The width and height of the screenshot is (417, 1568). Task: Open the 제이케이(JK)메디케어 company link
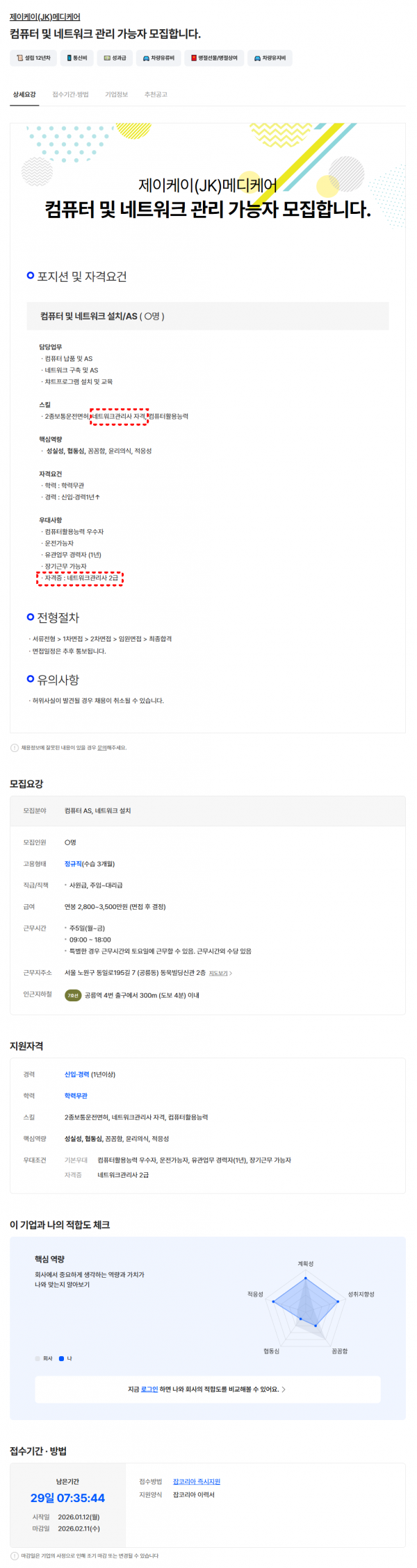click(44, 17)
